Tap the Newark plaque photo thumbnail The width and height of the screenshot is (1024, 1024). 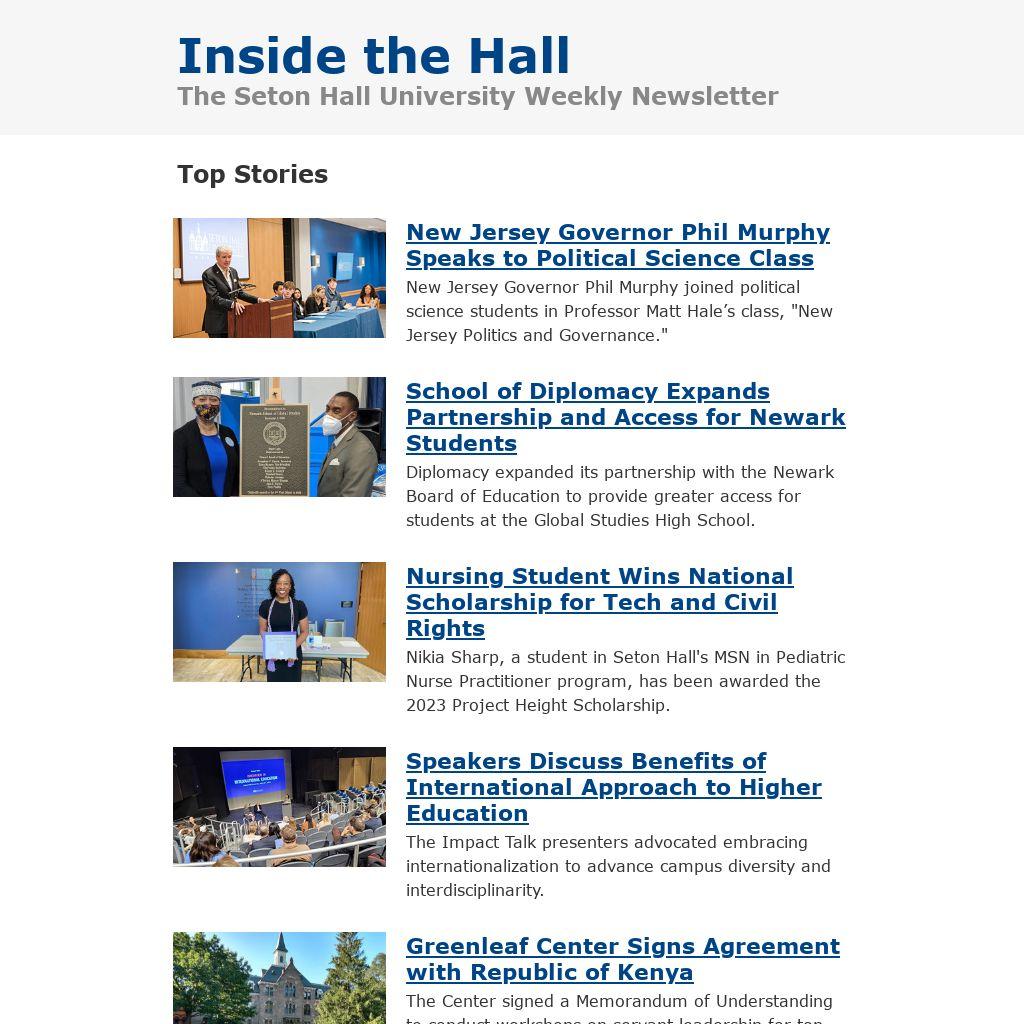coord(279,437)
